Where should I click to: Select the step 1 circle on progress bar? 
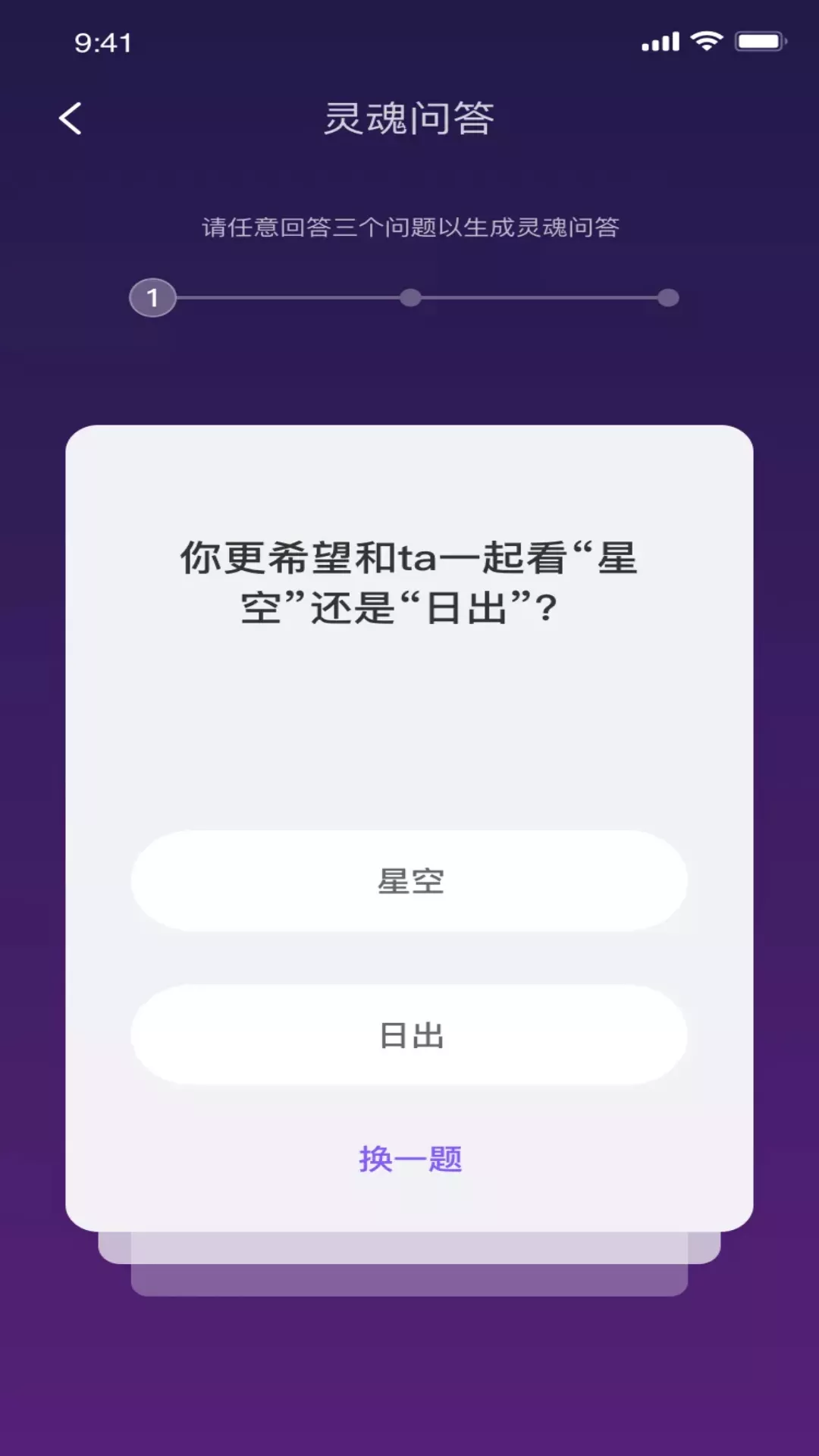click(154, 298)
